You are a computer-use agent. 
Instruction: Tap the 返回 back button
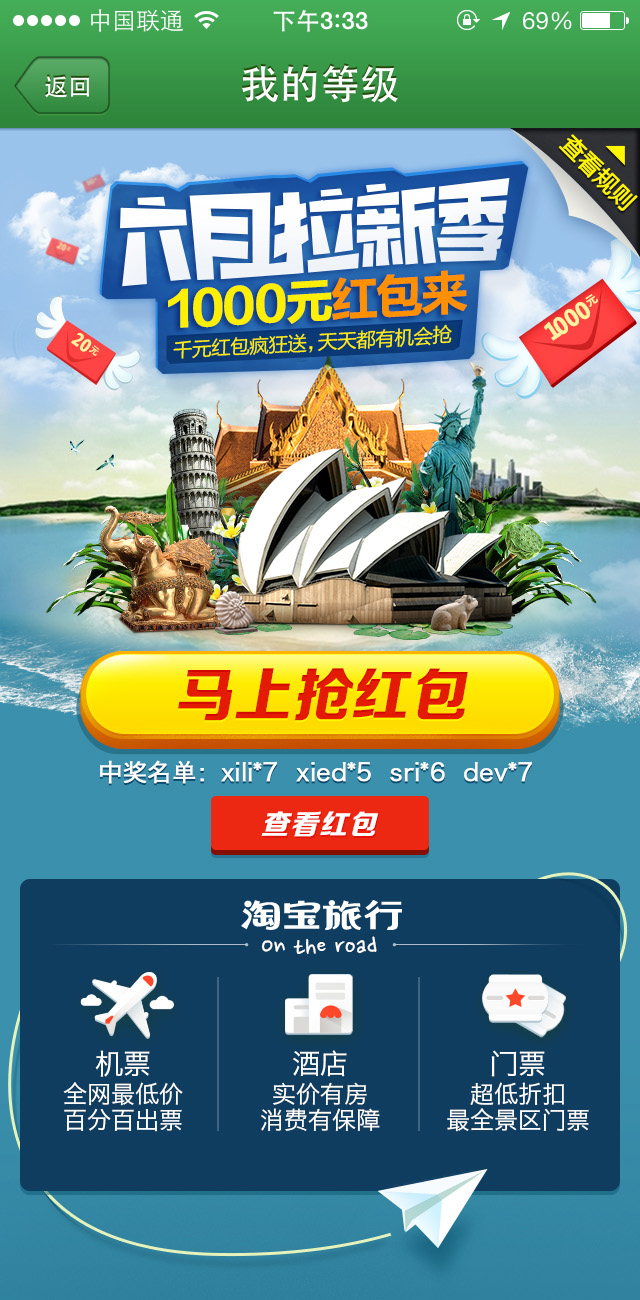63,86
